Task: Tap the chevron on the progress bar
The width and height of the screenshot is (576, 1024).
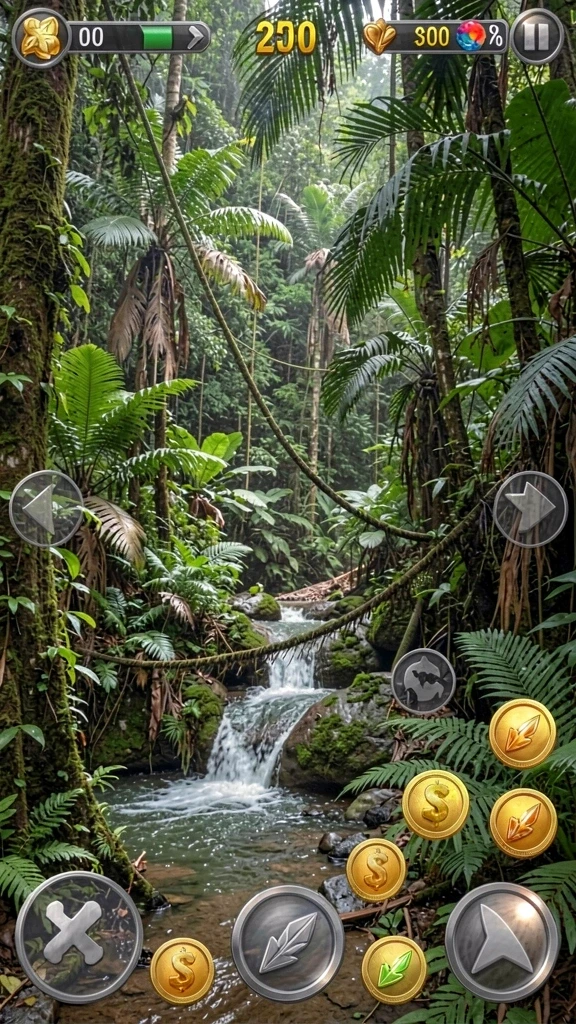Action: pyautogui.click(x=195, y=37)
